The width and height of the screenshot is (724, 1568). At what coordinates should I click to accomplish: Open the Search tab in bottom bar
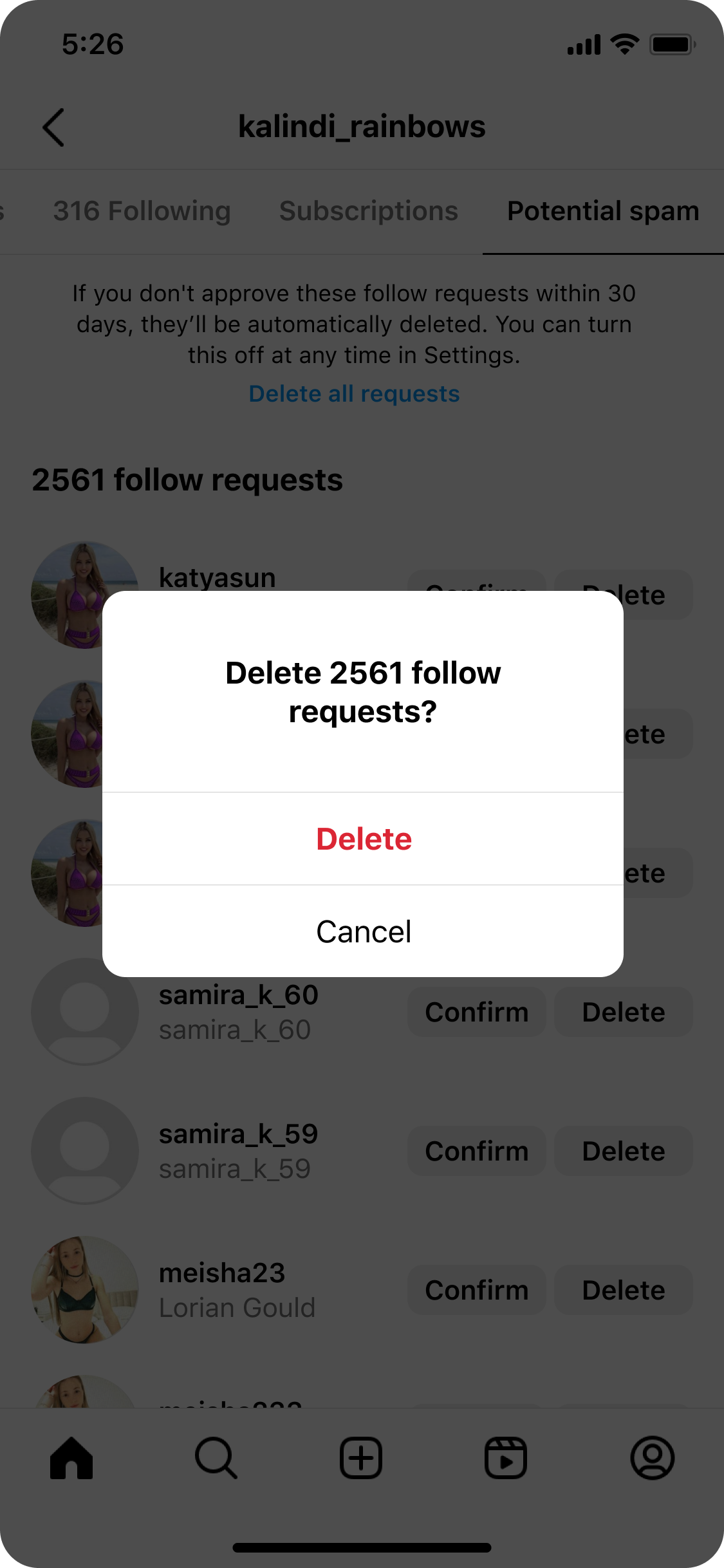[x=216, y=1458]
